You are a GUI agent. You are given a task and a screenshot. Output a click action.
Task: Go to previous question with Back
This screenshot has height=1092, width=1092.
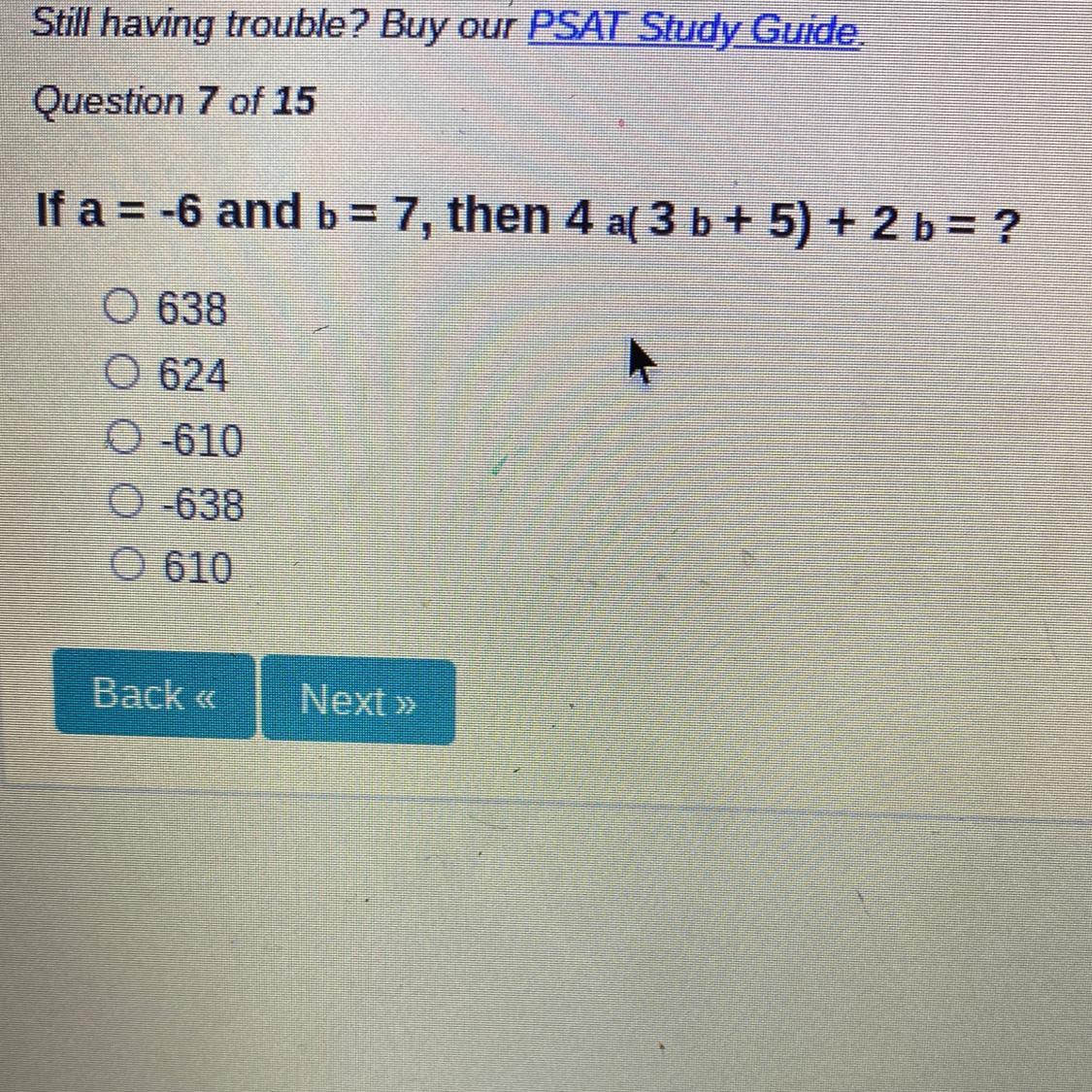154,693
